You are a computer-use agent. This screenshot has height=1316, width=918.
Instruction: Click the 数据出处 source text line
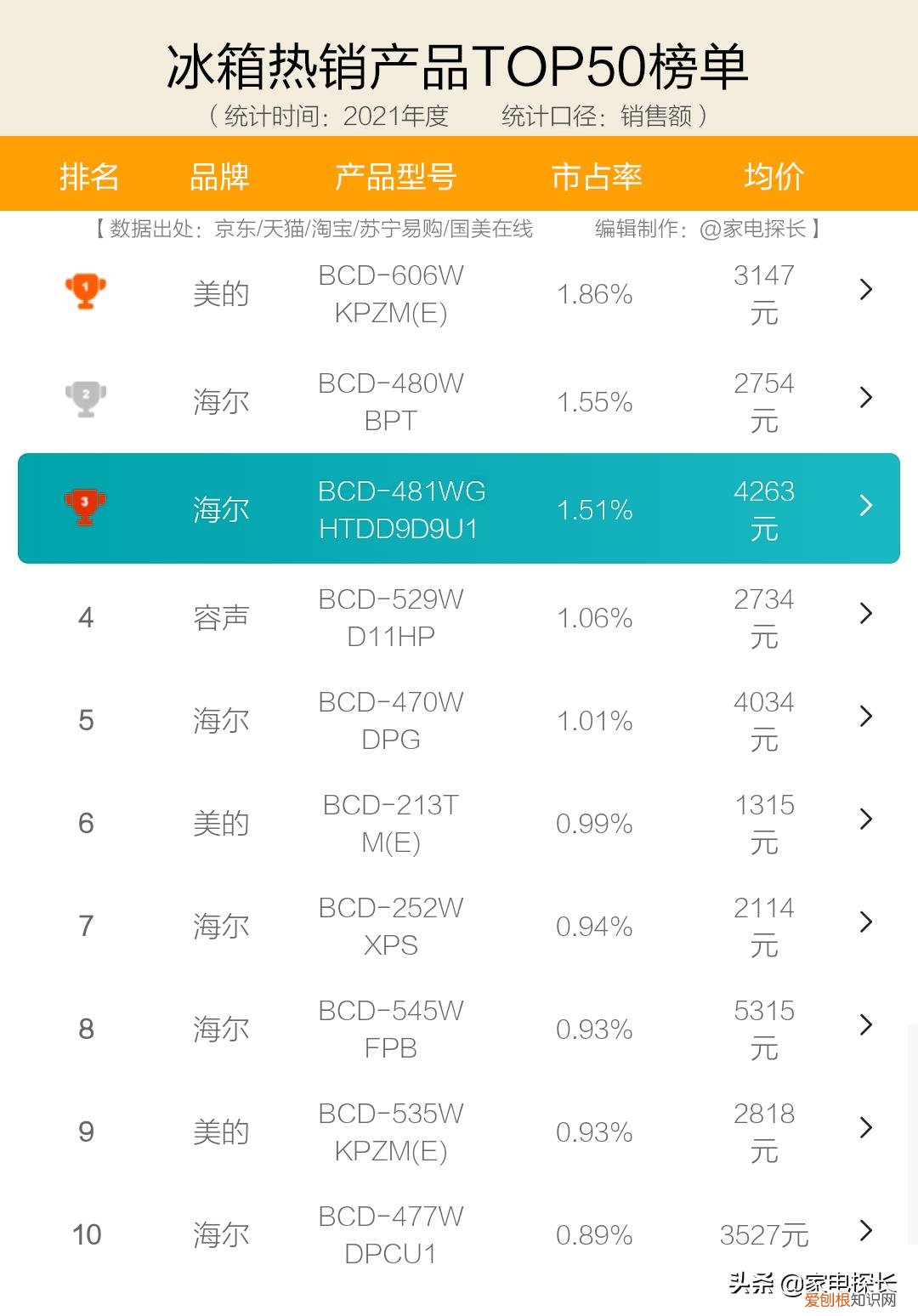pos(314,229)
